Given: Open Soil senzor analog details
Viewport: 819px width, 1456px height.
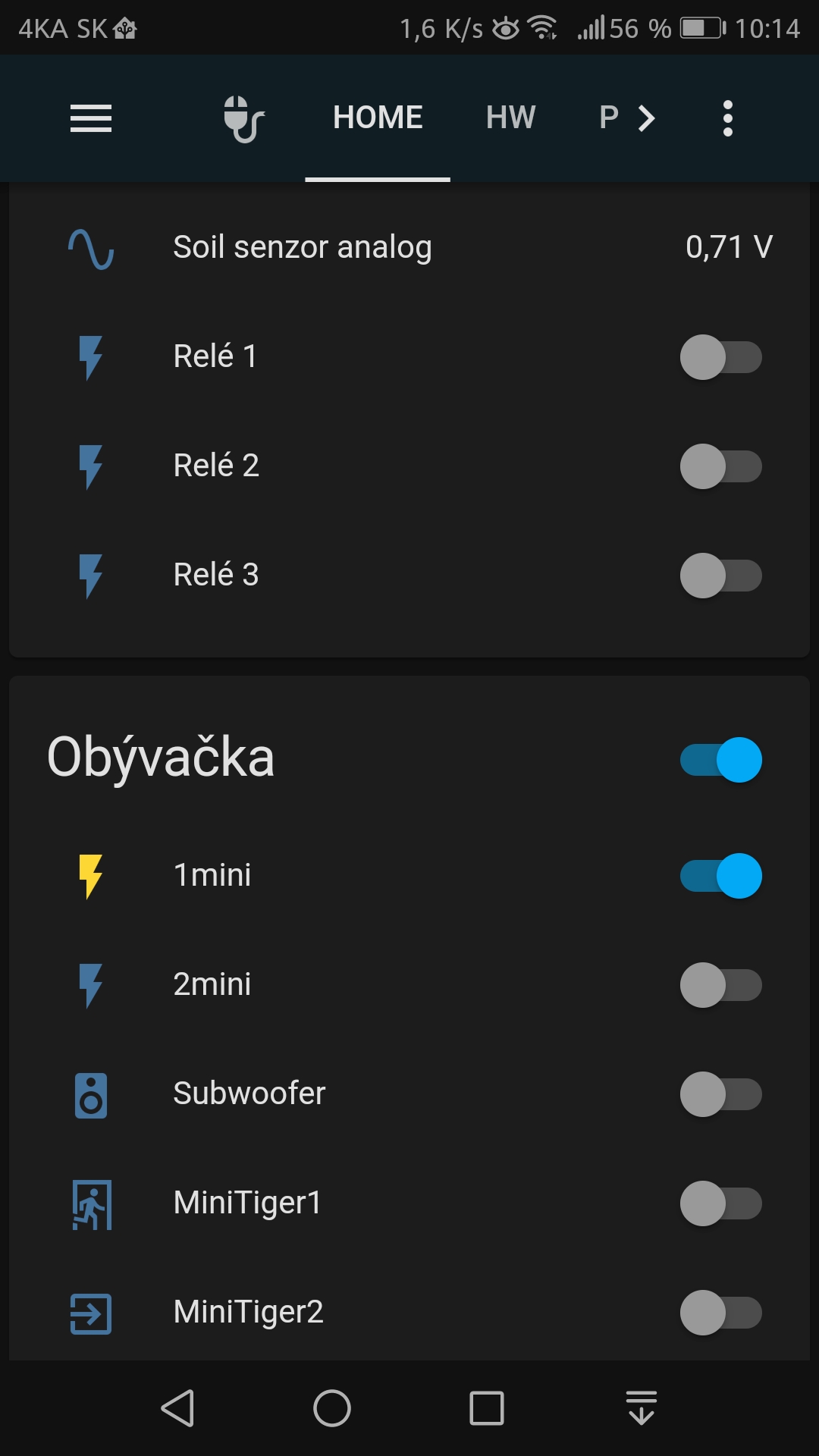Looking at the screenshot, I should (x=409, y=247).
